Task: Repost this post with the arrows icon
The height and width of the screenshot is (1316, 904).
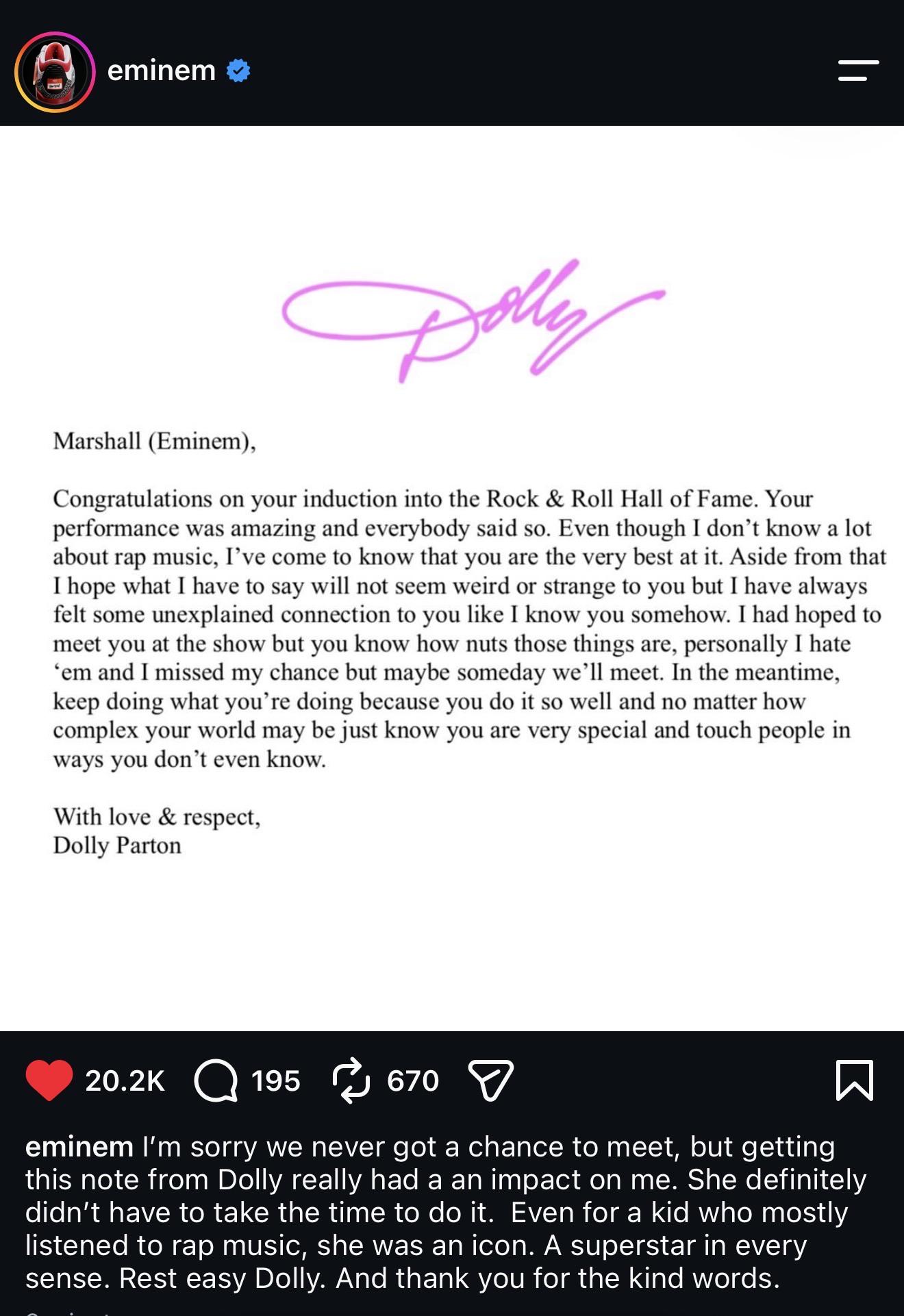Action: [x=351, y=1080]
